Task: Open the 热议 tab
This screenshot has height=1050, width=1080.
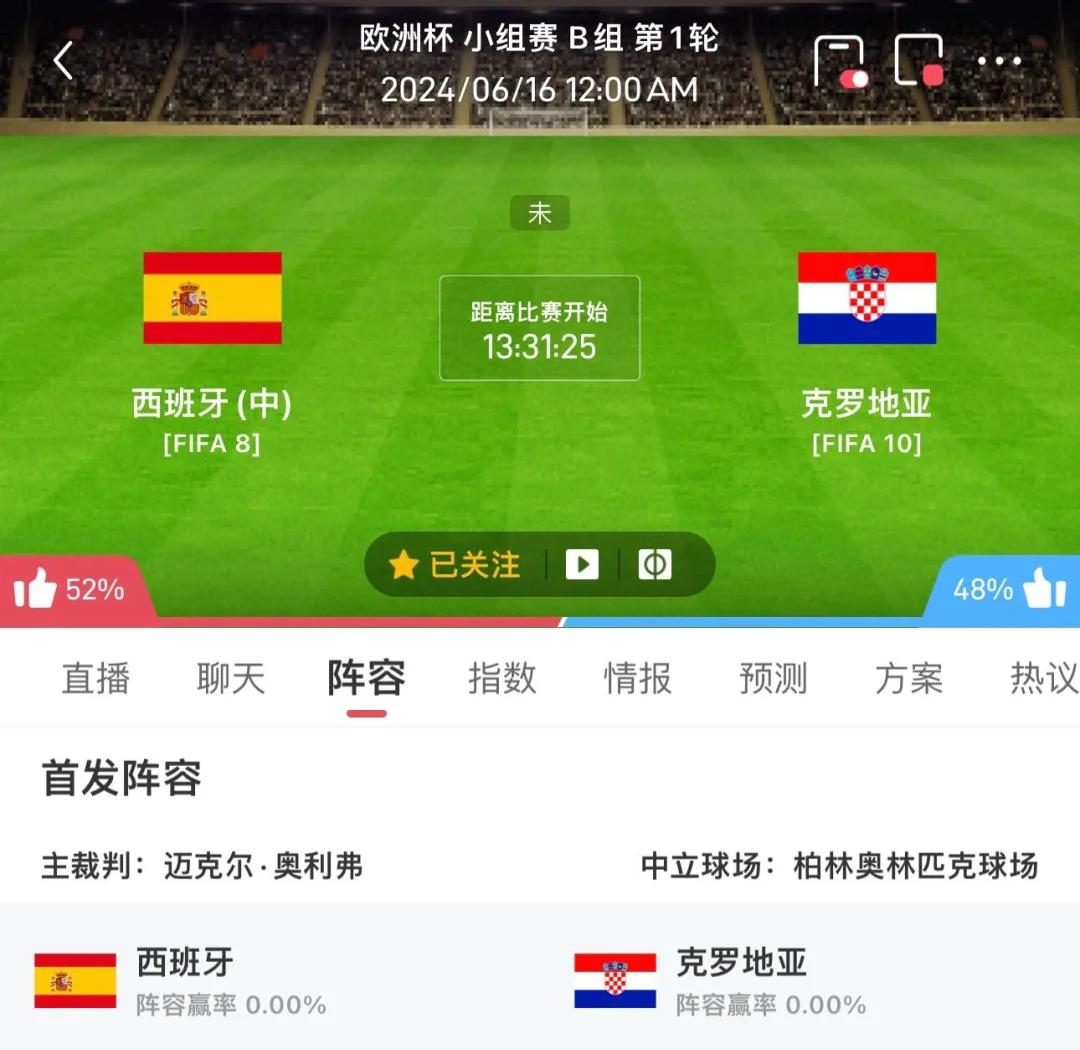Action: 1042,679
